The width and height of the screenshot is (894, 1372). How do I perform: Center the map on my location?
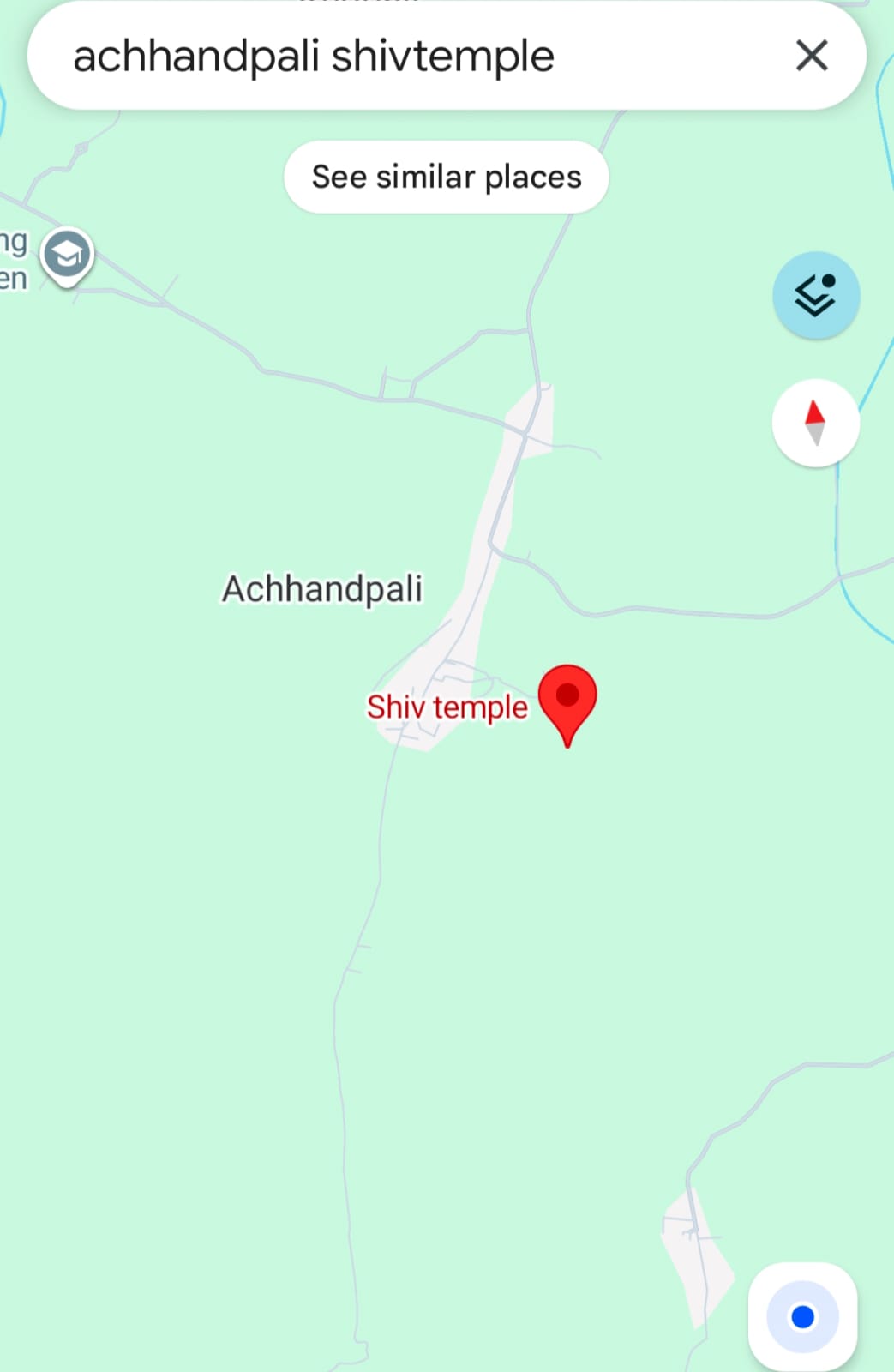point(802,1316)
